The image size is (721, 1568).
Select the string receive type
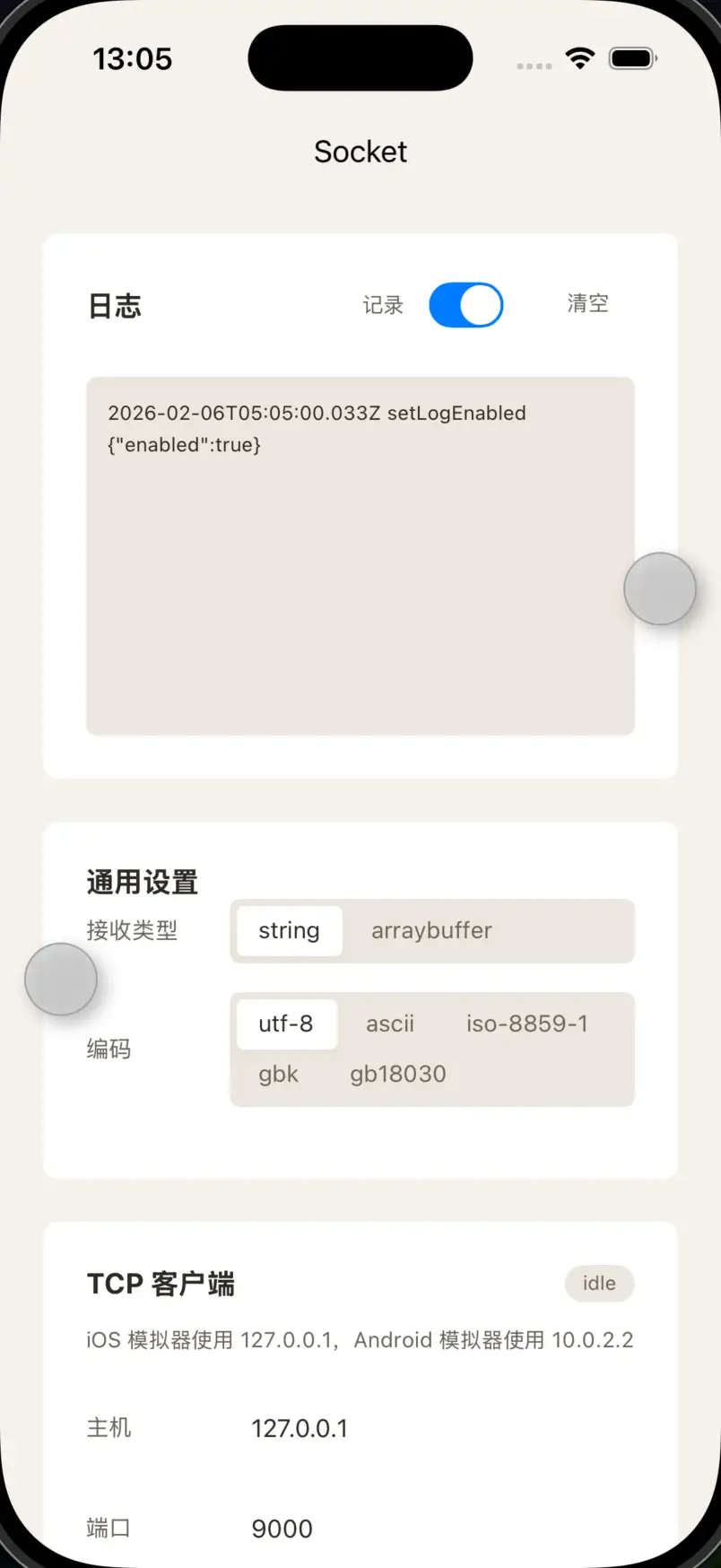point(289,931)
